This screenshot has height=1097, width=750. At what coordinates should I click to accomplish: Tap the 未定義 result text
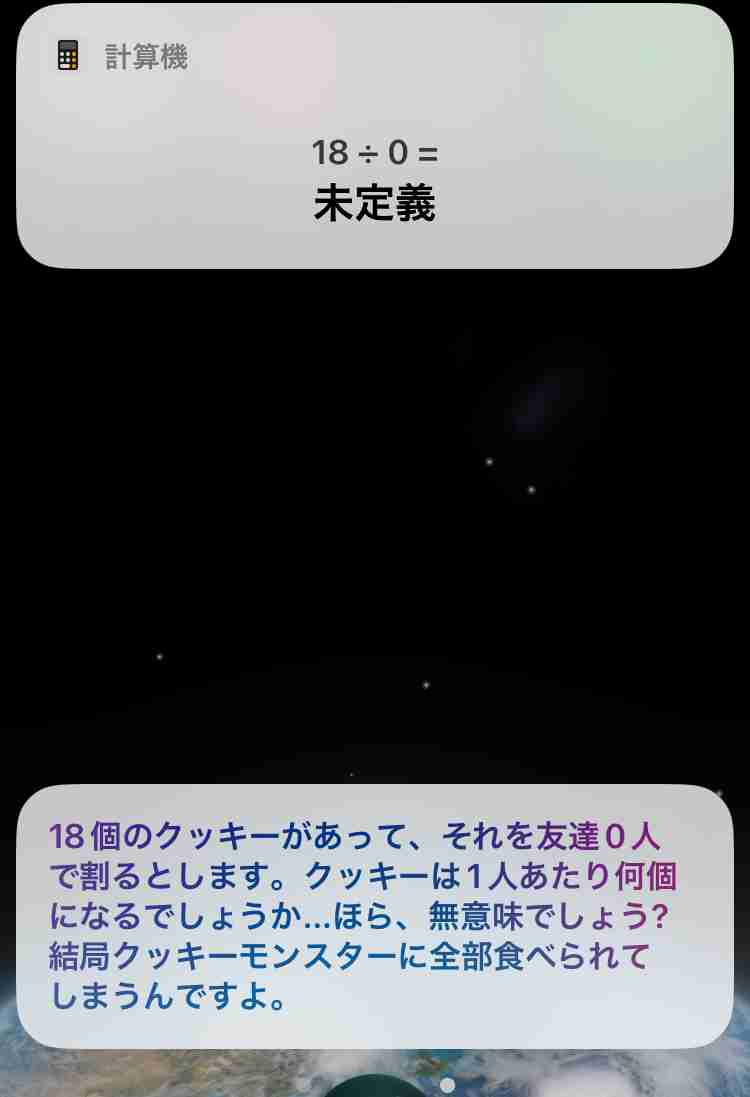(x=375, y=198)
